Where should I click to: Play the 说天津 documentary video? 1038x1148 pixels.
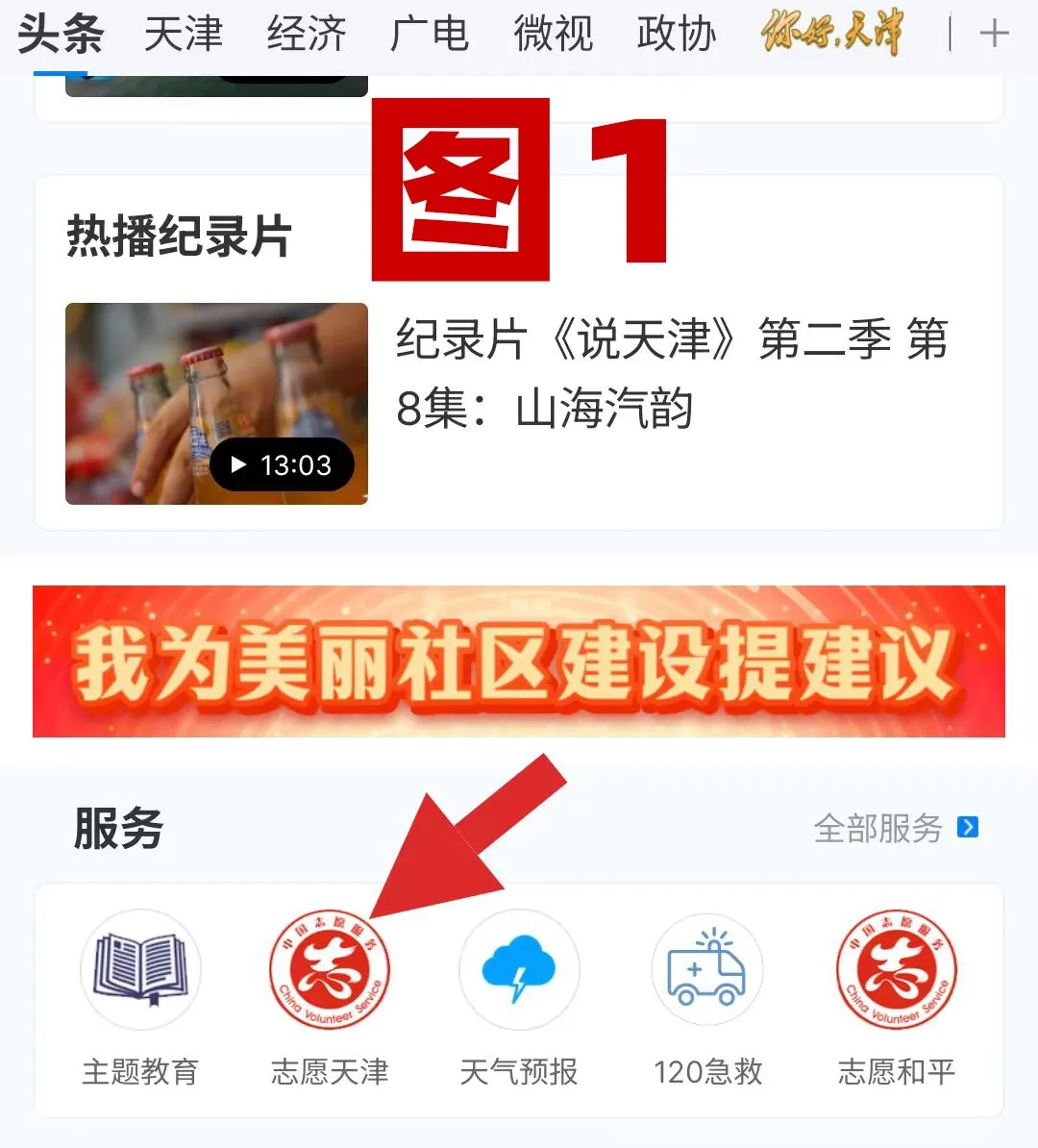(x=216, y=404)
